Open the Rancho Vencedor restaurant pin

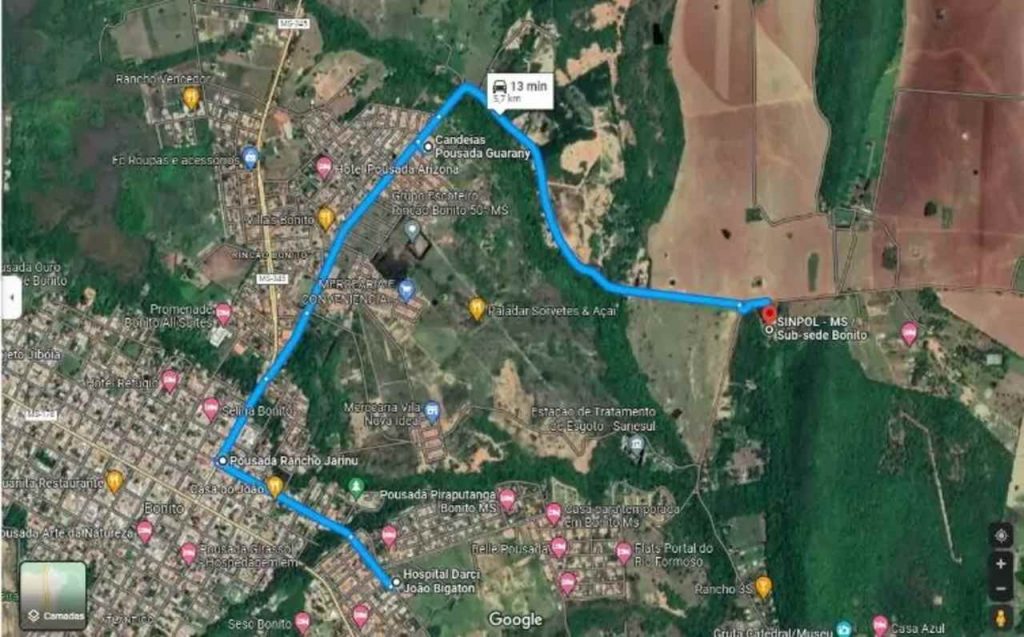[x=191, y=97]
